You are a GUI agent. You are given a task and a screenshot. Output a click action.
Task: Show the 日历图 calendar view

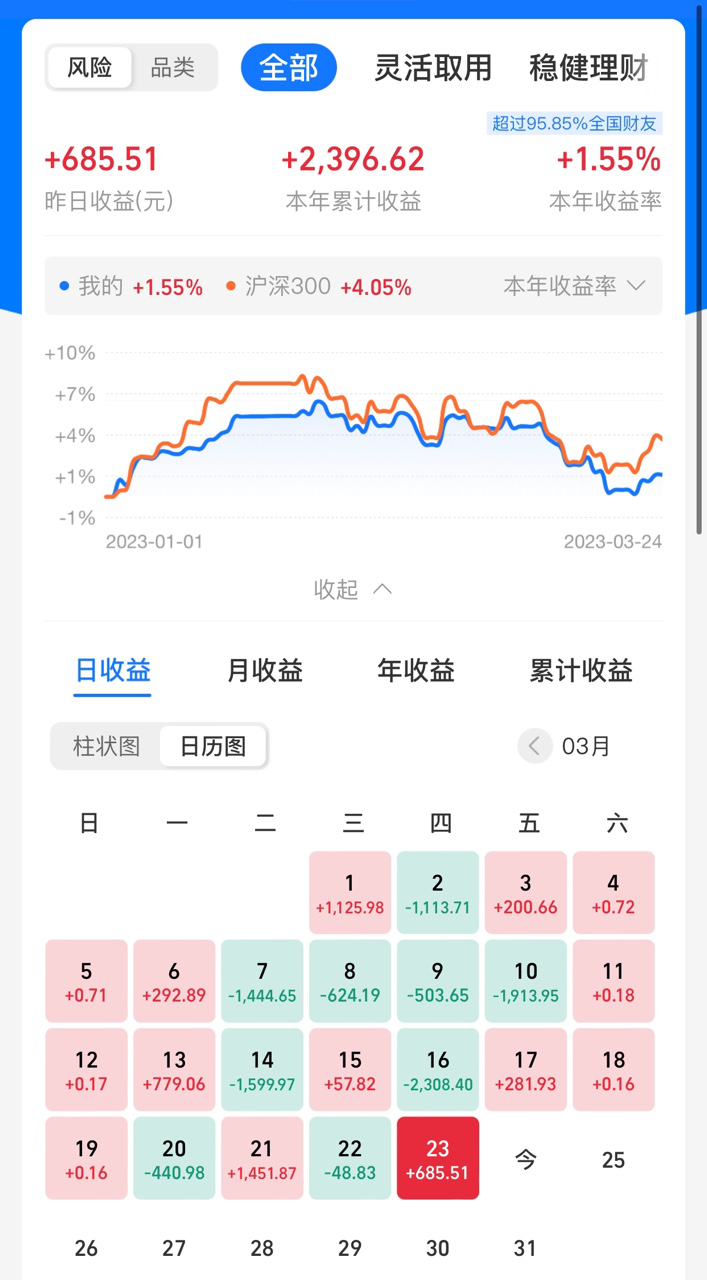[x=213, y=746]
